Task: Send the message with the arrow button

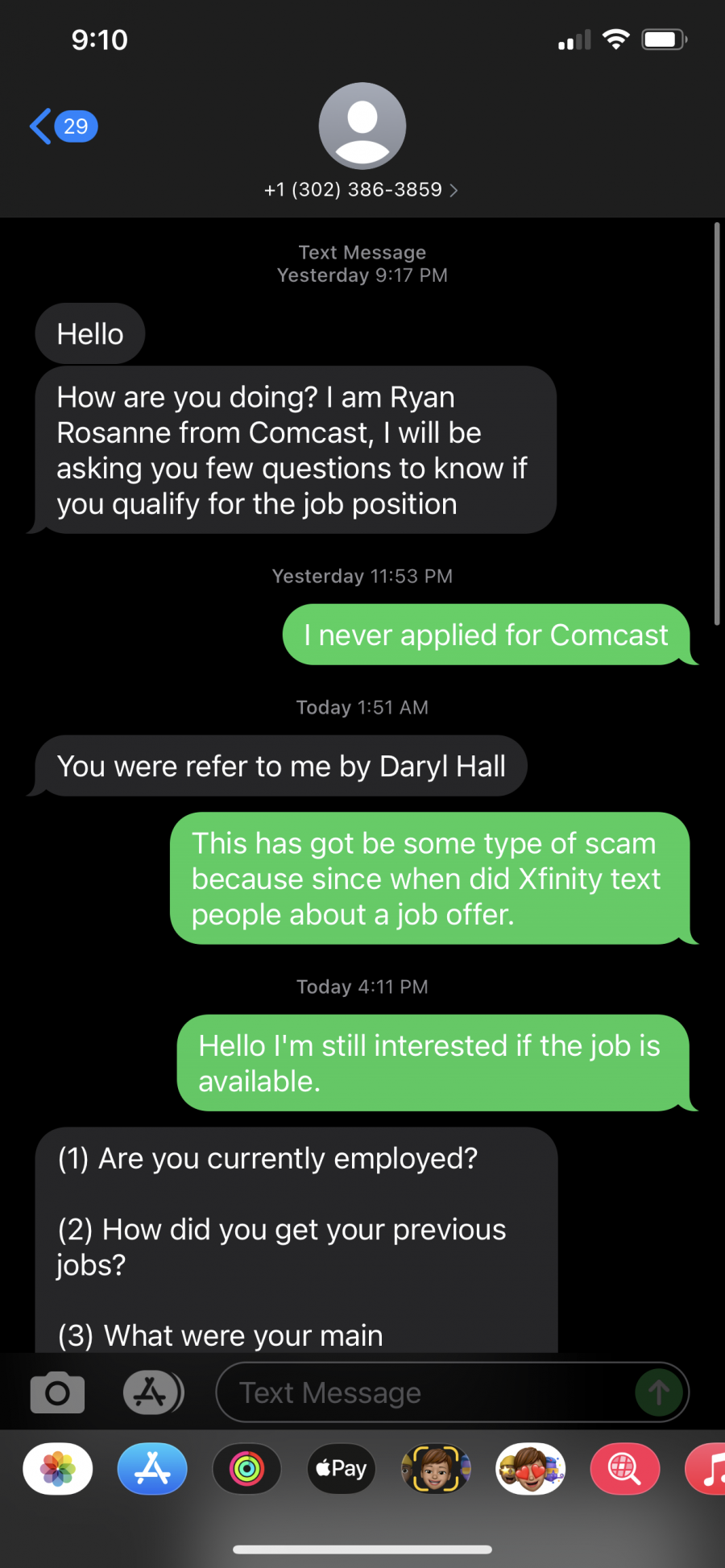Action: pyautogui.click(x=659, y=1392)
